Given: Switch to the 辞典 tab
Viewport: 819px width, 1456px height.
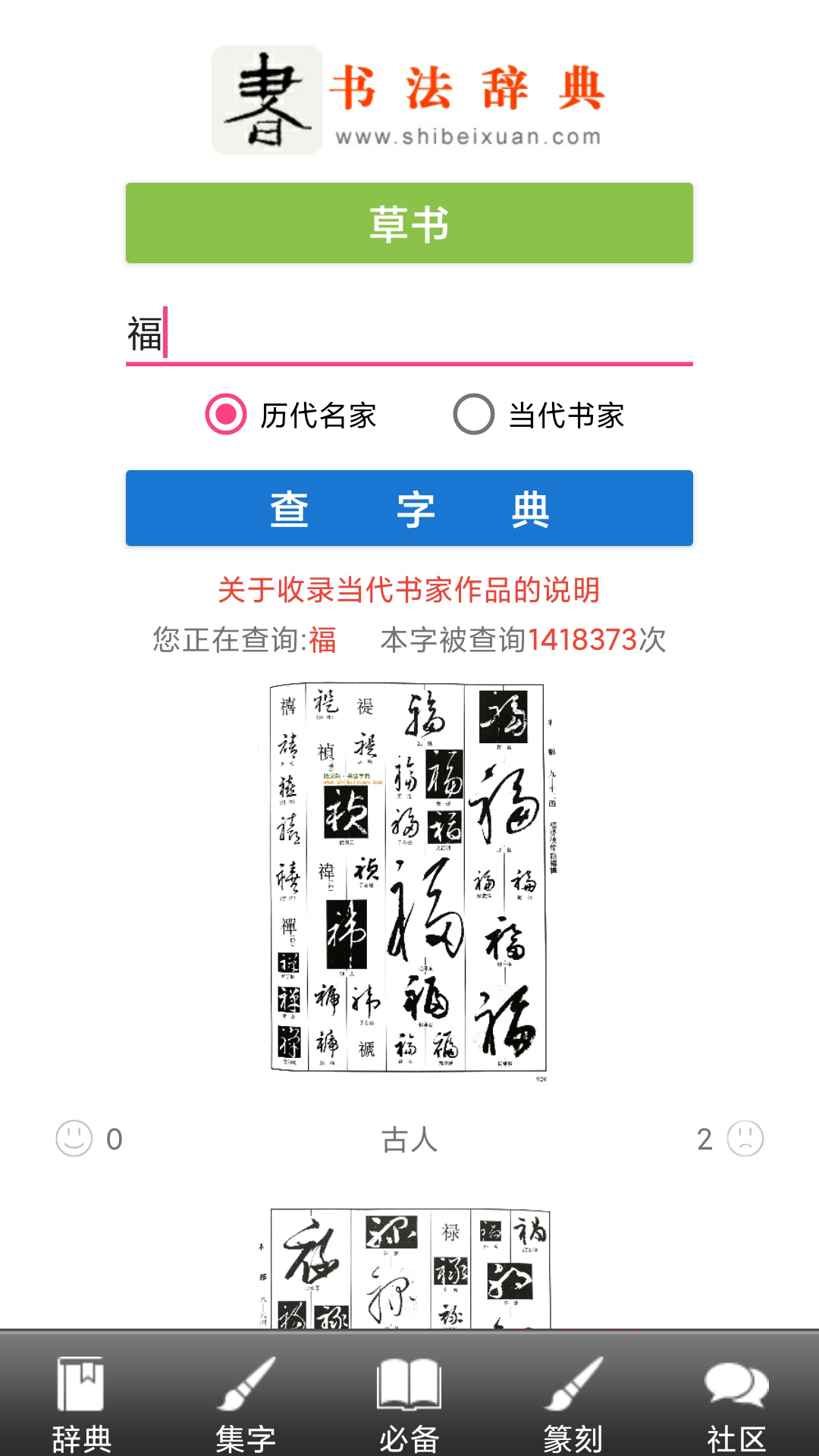Looking at the screenshot, I should point(81,1403).
